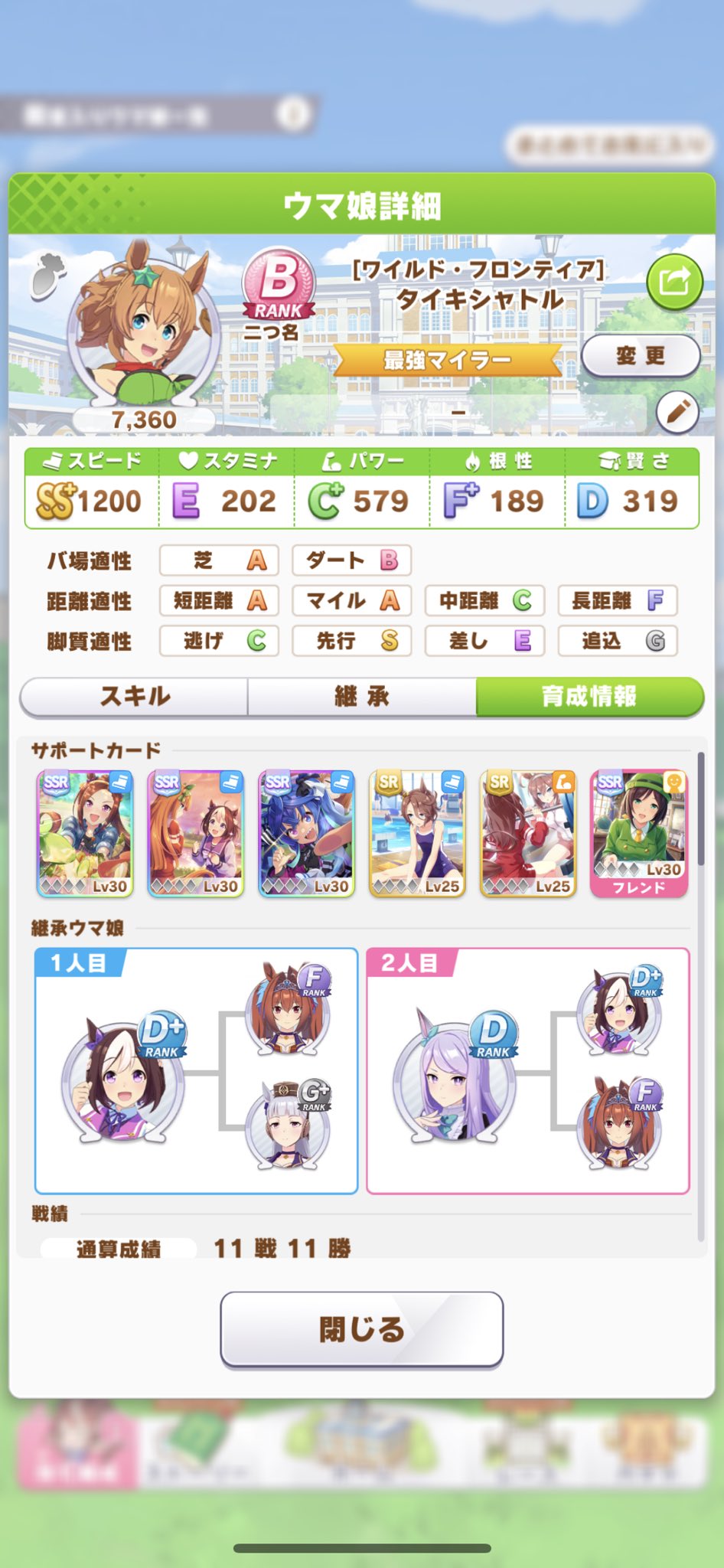This screenshot has width=724, height=1568.
Task: Tap the 閉じる button
Action: click(362, 1329)
